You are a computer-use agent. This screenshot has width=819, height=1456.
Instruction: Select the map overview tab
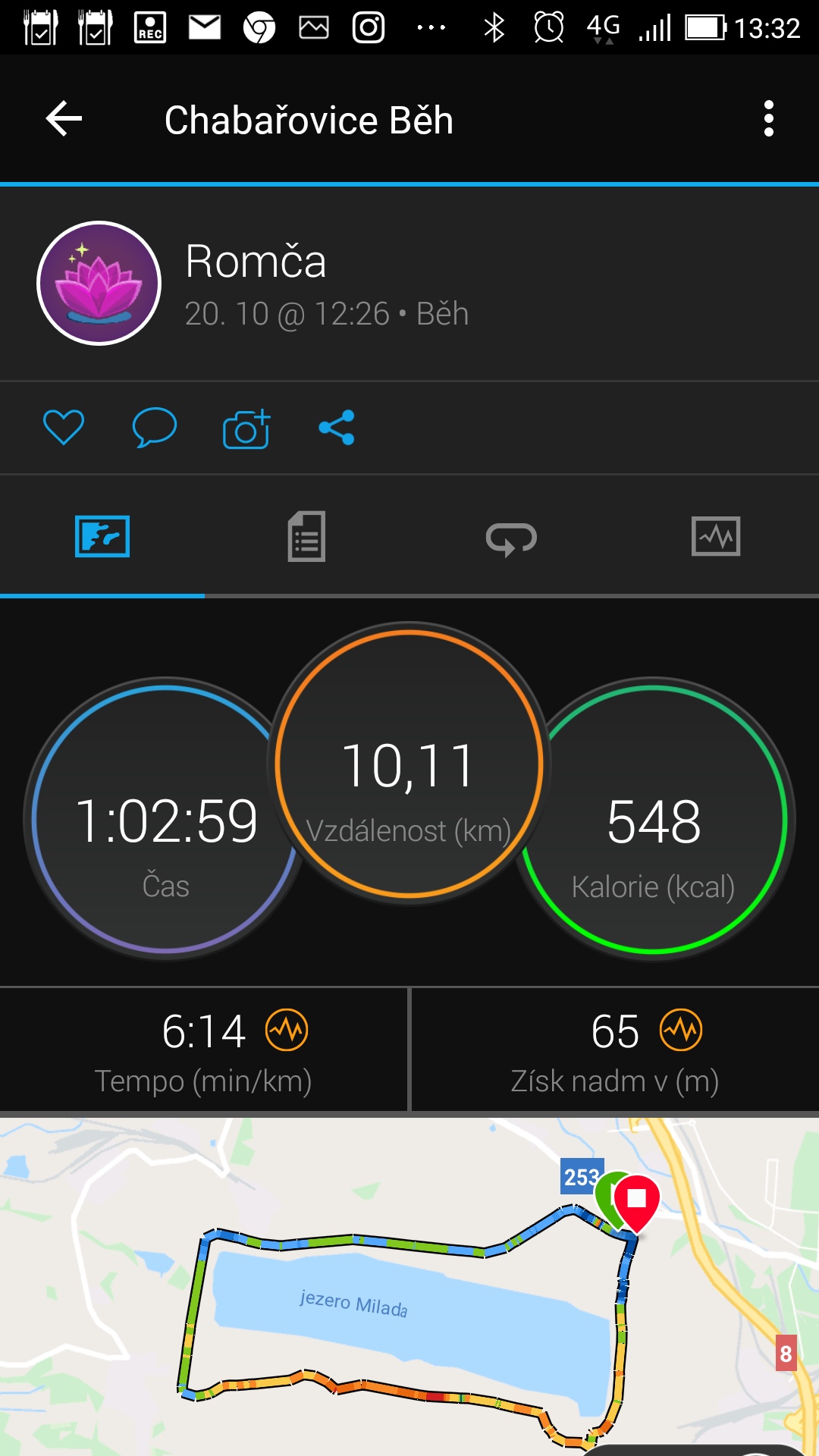coord(102,537)
